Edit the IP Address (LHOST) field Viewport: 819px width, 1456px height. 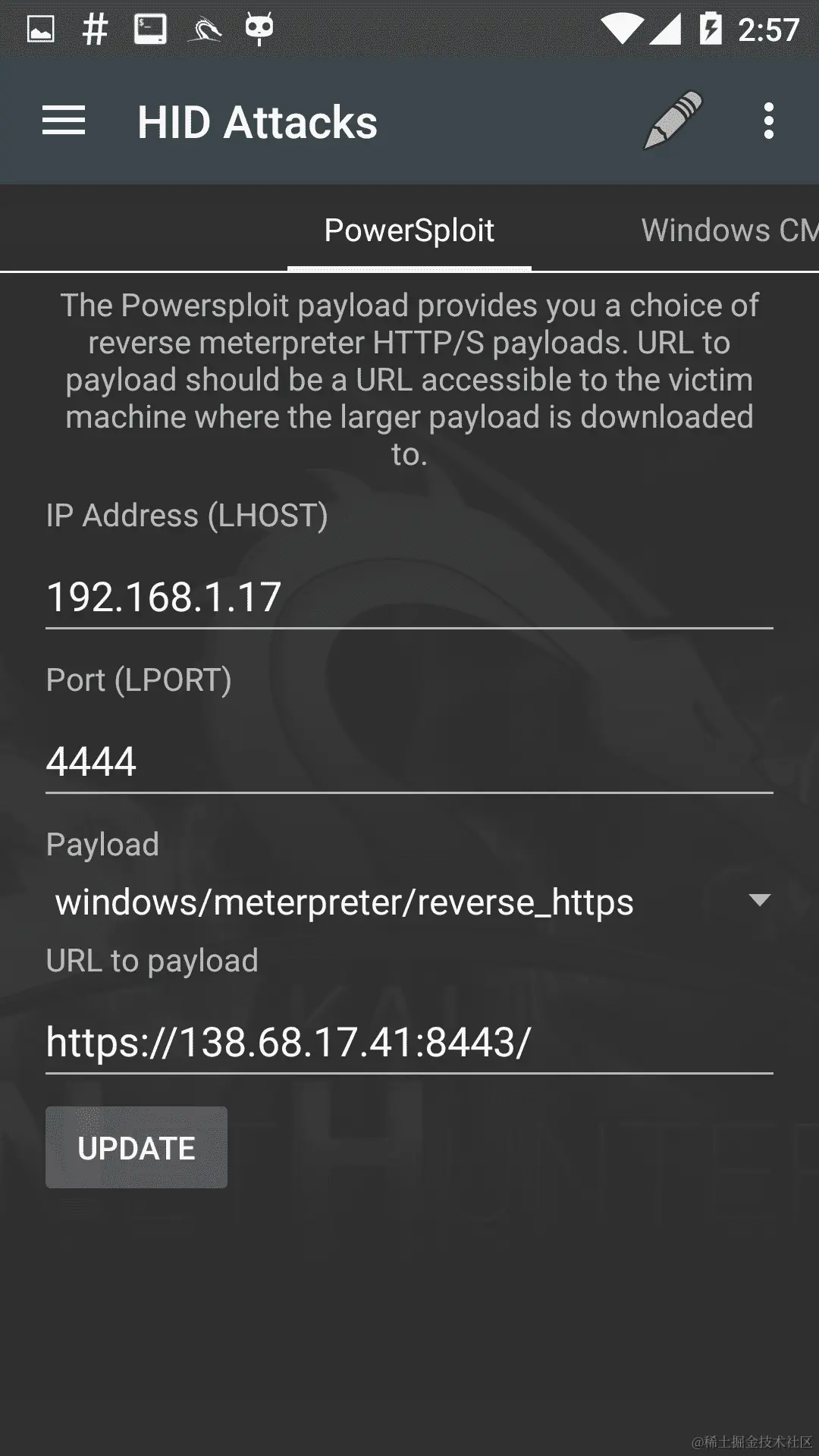point(409,597)
